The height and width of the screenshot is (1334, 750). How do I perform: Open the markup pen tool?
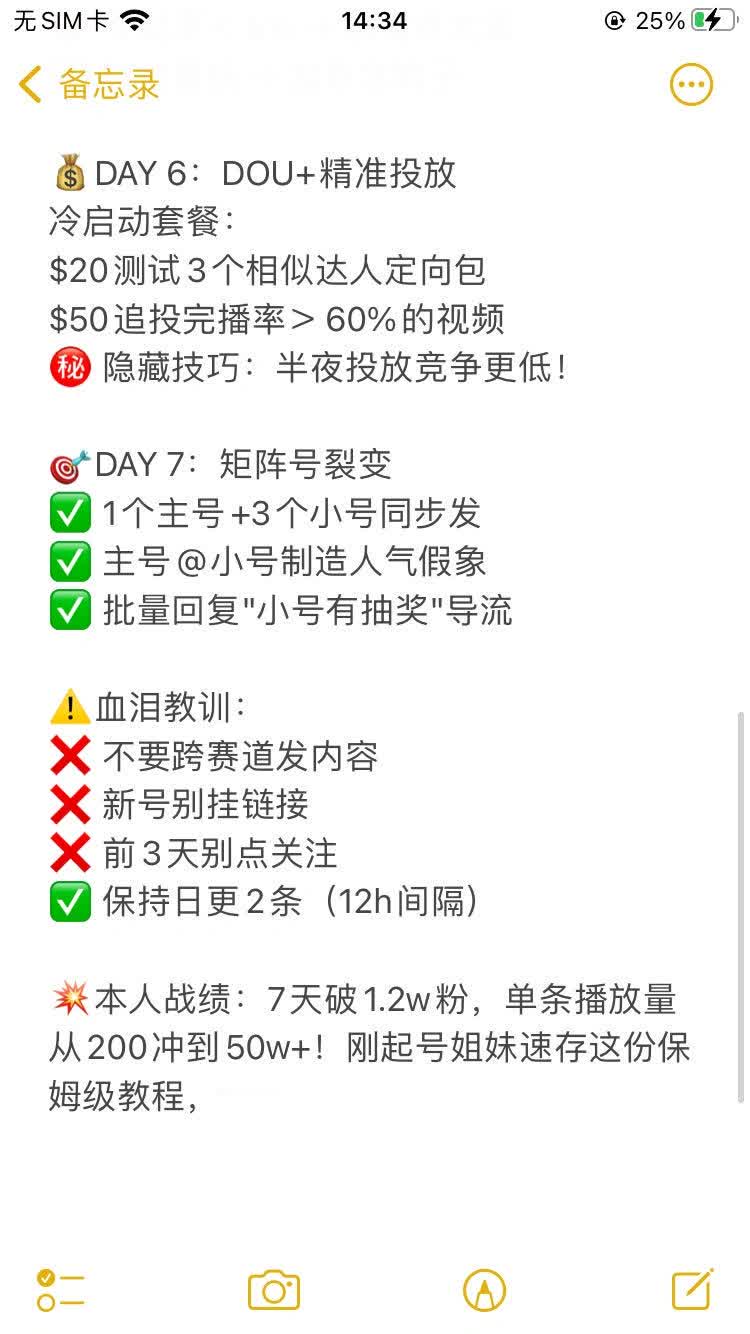click(x=484, y=1290)
